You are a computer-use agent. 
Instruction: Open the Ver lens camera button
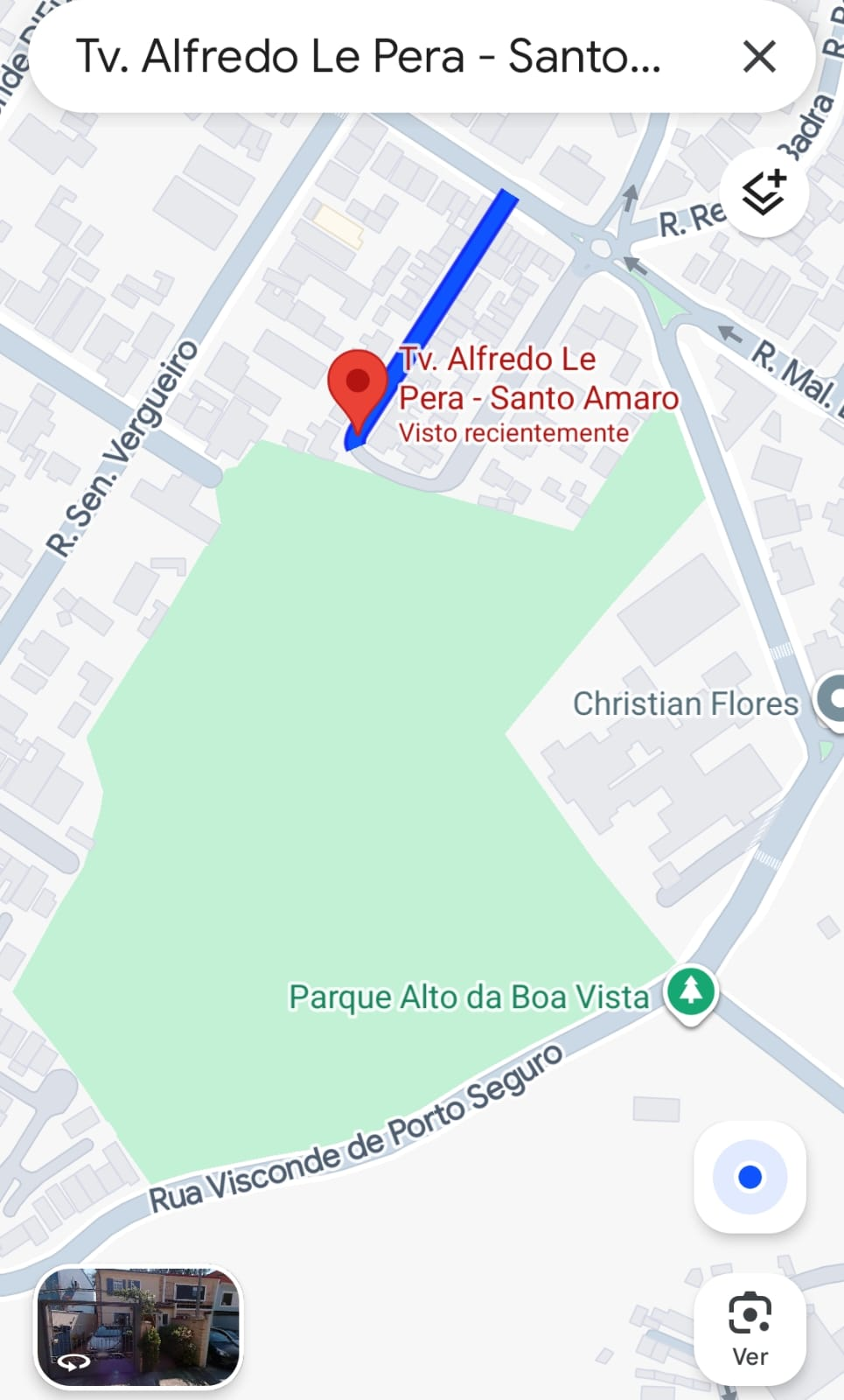750,1329
